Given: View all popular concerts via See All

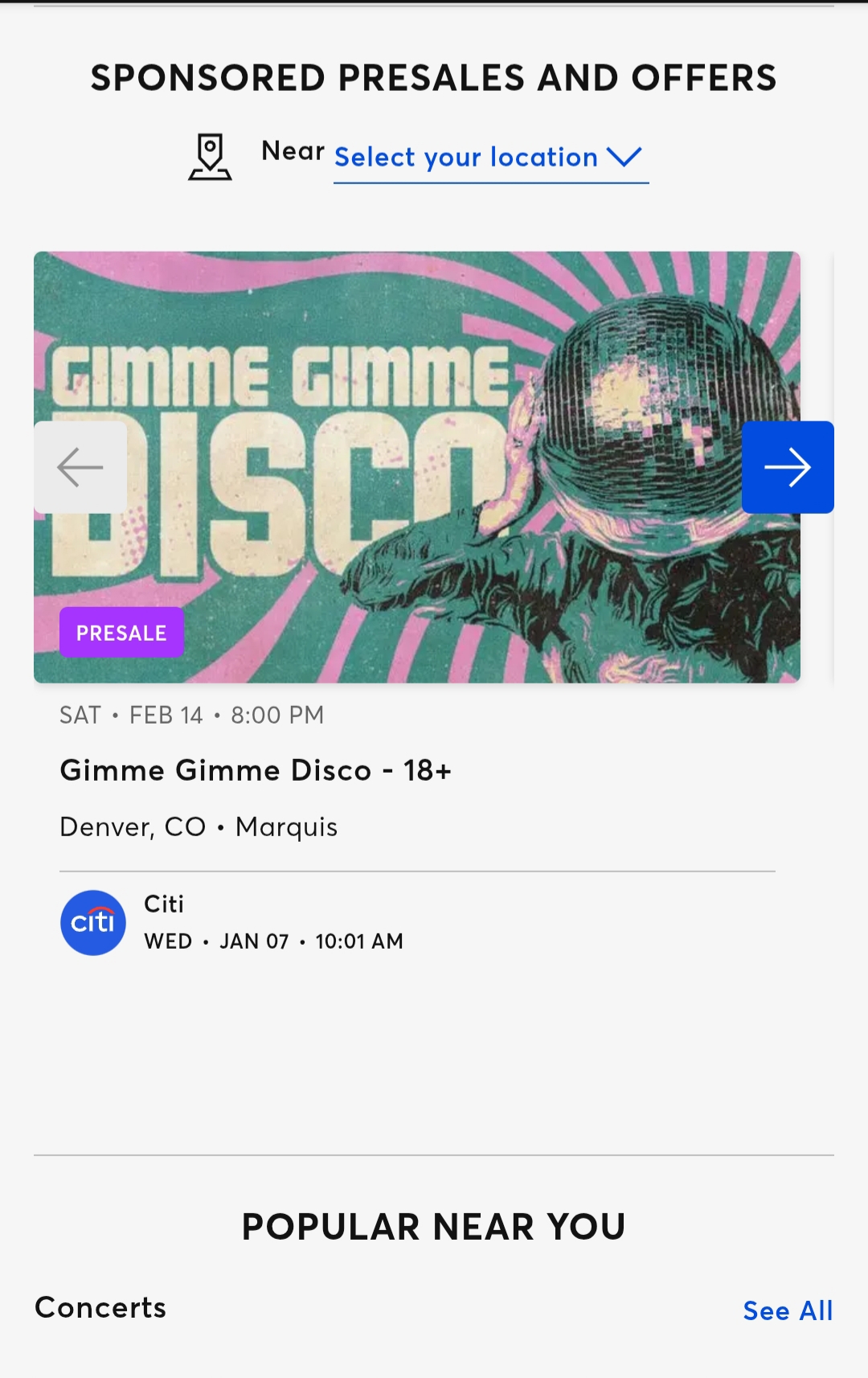Looking at the screenshot, I should (x=787, y=1310).
